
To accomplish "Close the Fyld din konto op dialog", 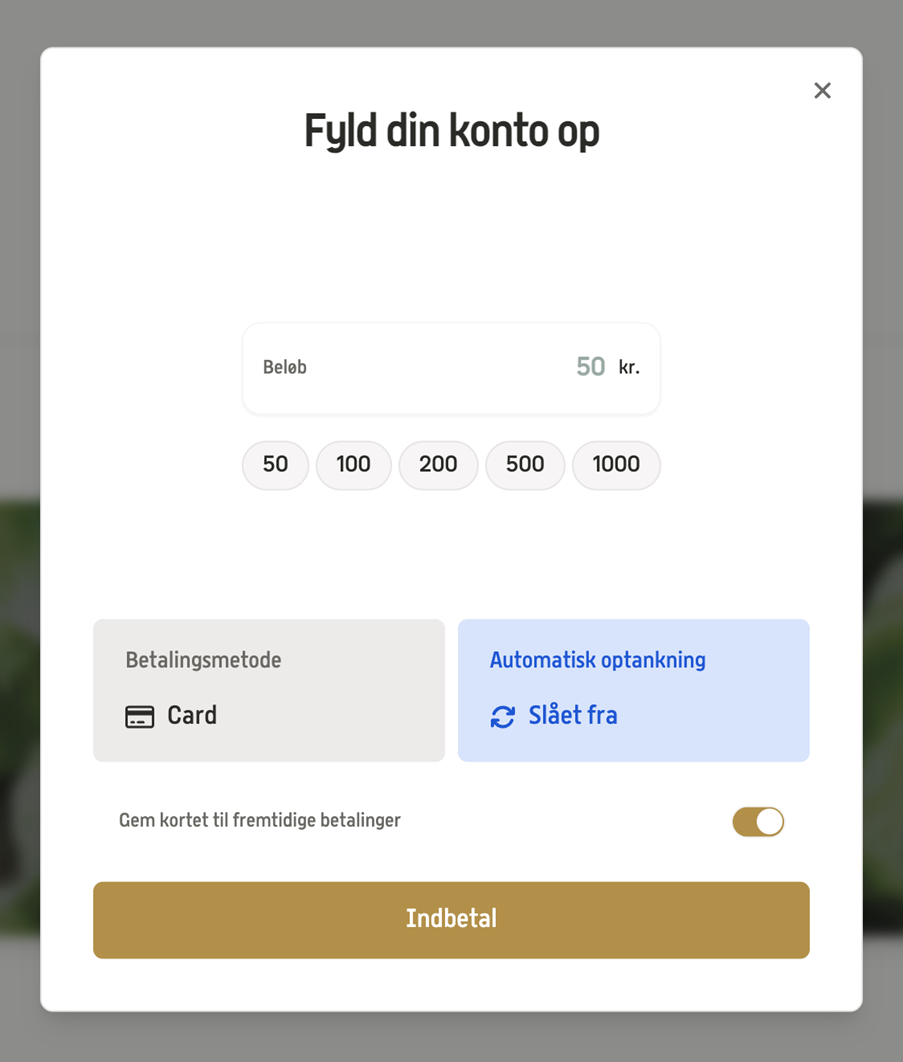I will pos(822,91).
